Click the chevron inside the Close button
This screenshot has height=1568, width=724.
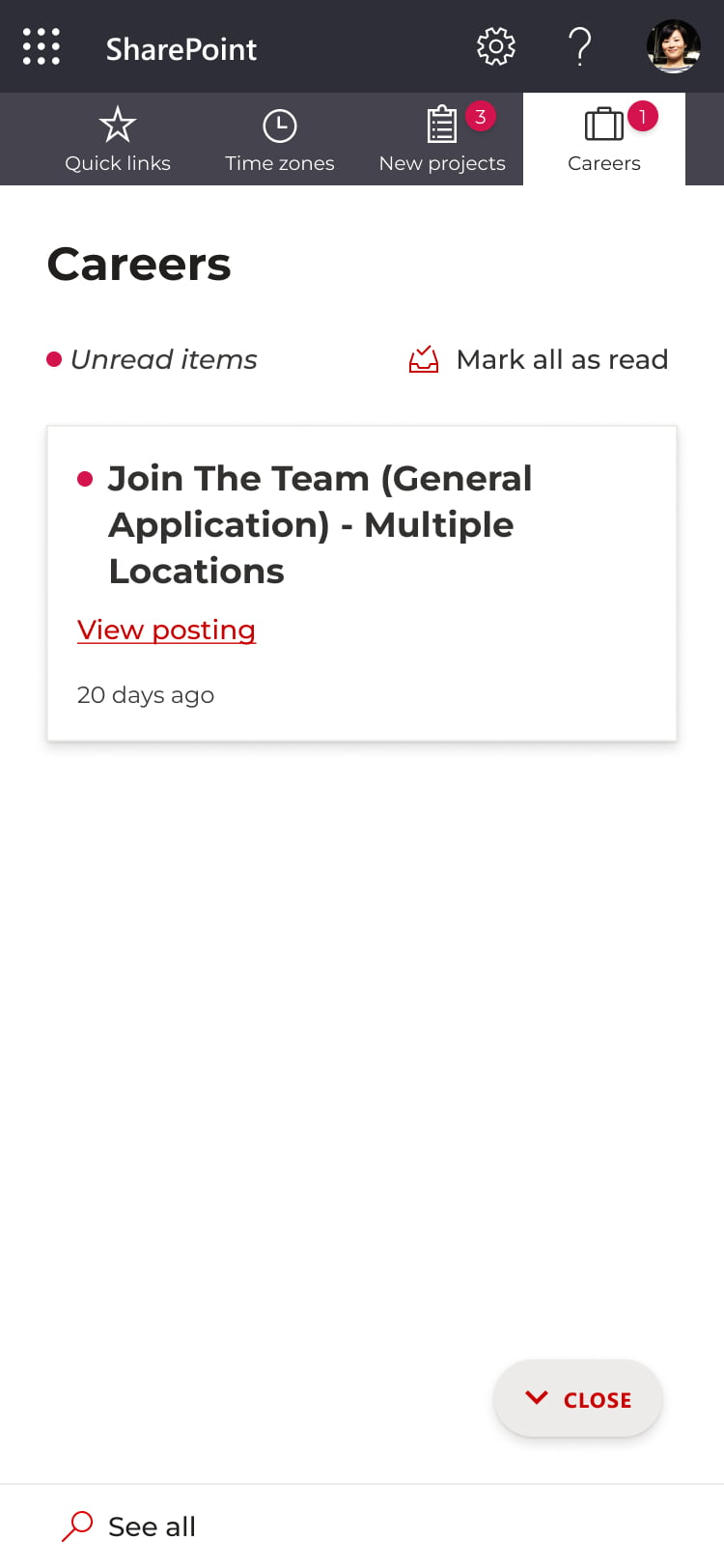538,1397
